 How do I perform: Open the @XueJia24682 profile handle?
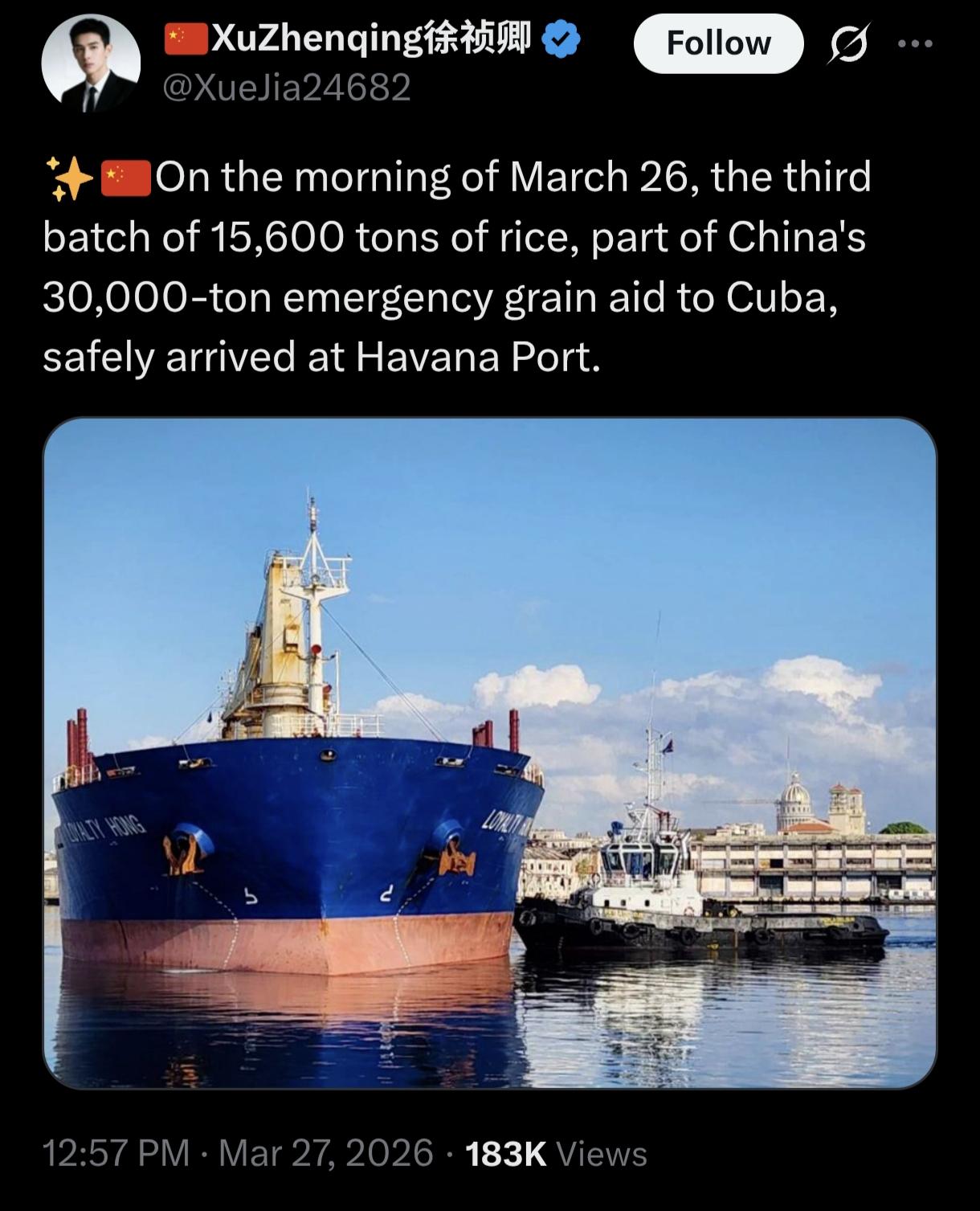pyautogui.click(x=287, y=87)
